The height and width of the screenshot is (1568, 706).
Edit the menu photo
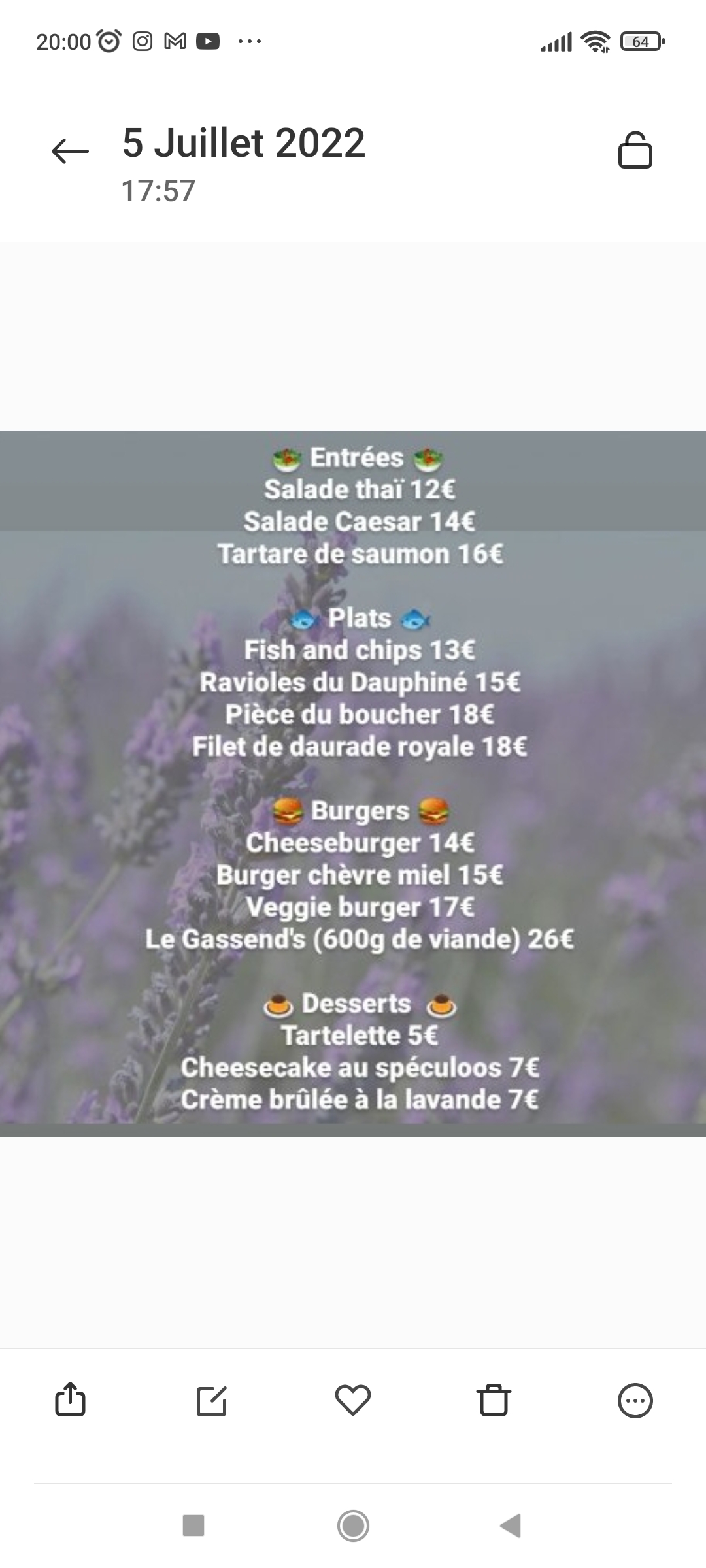point(212,1400)
